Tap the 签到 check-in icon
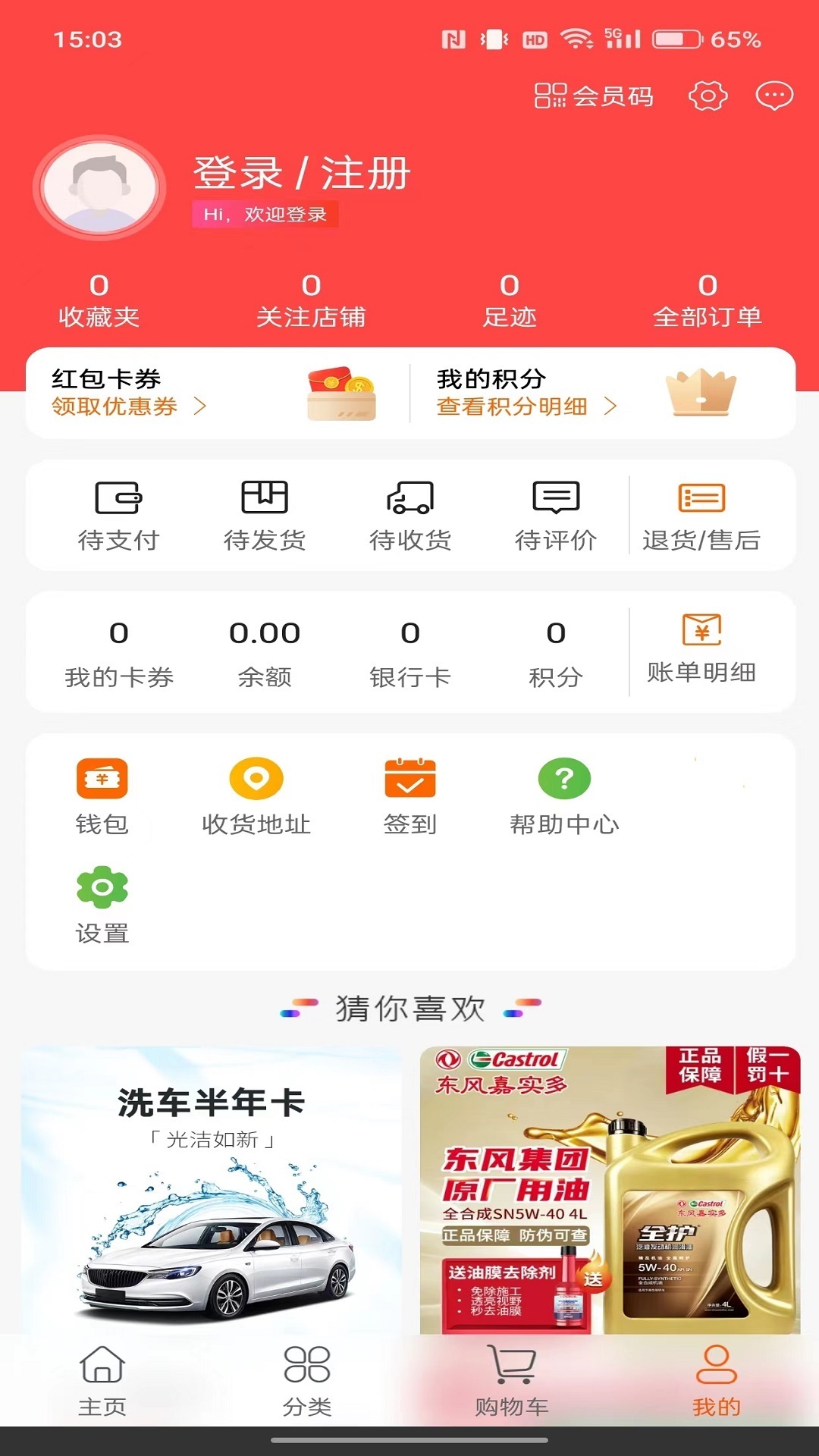The image size is (819, 1456). [409, 796]
